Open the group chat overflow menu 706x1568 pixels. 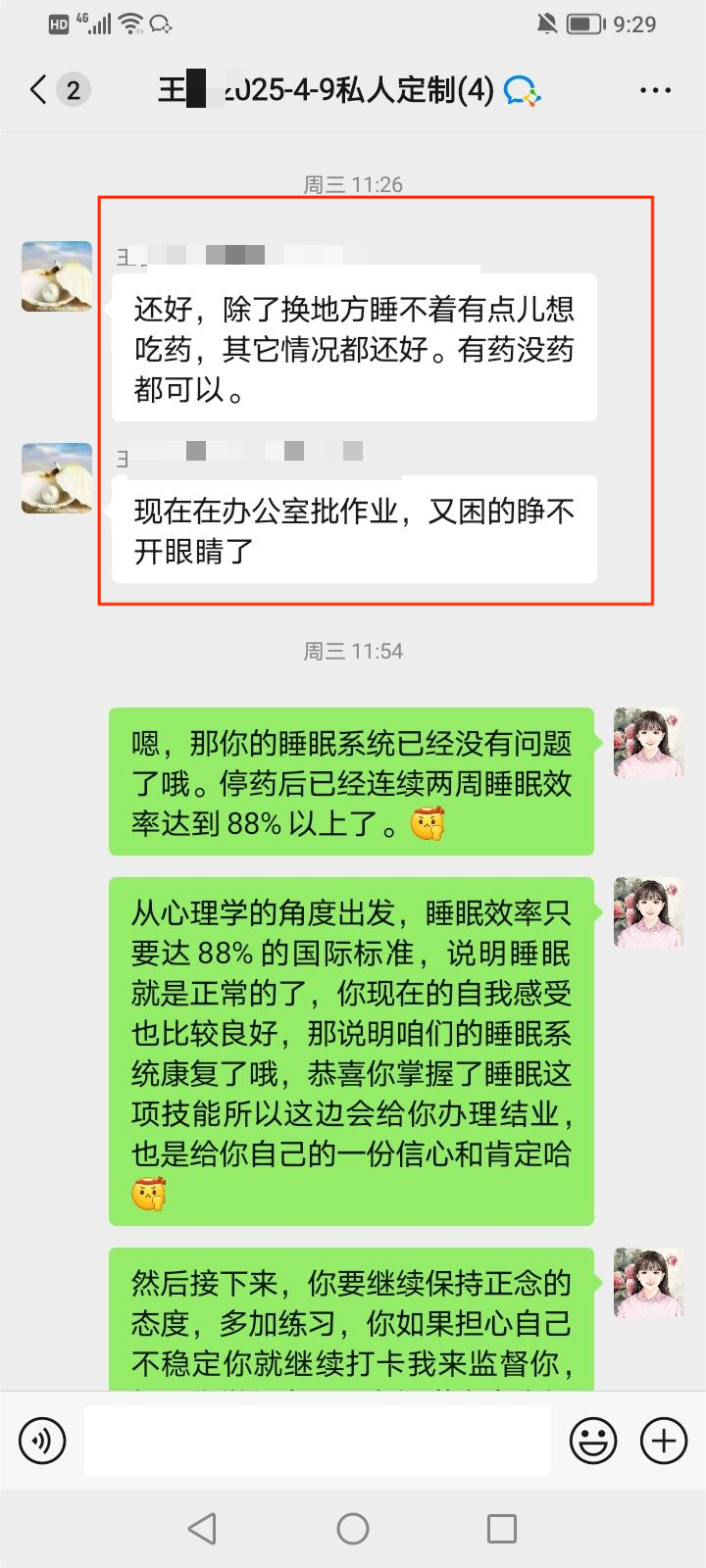tap(655, 90)
